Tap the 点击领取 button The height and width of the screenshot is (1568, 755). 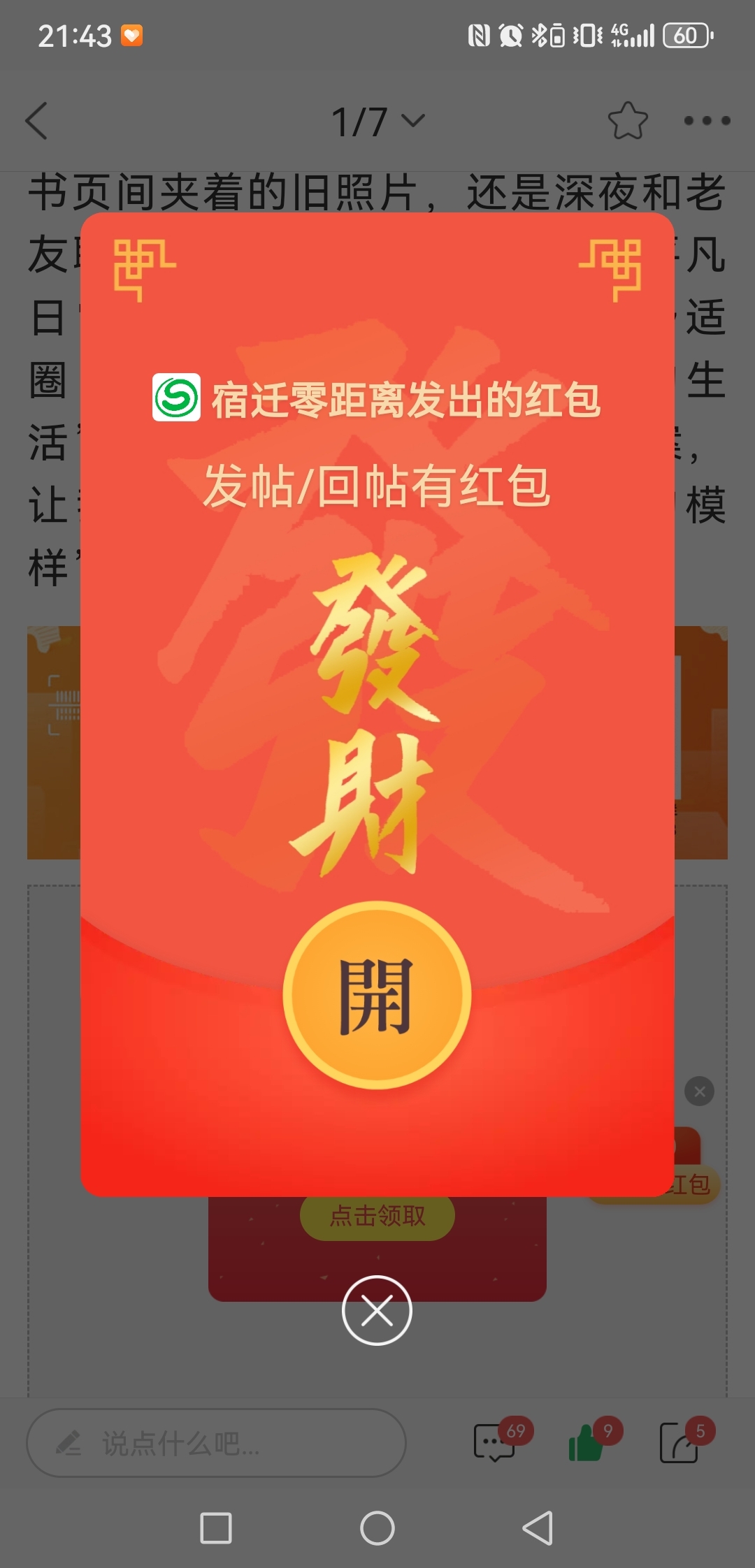pos(377,1217)
